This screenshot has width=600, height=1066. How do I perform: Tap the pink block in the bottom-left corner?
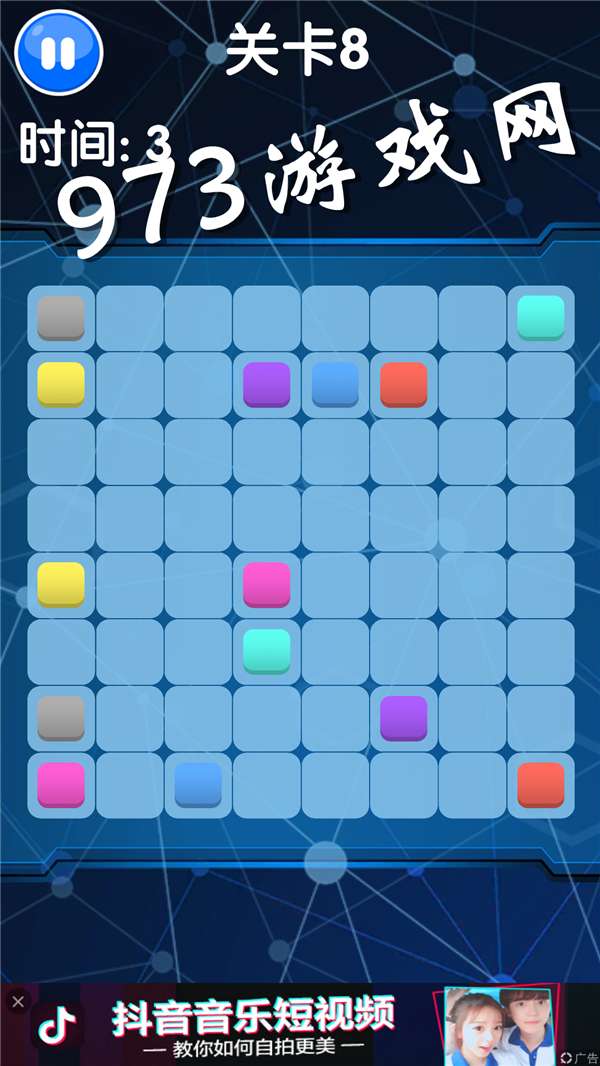[x=61, y=785]
